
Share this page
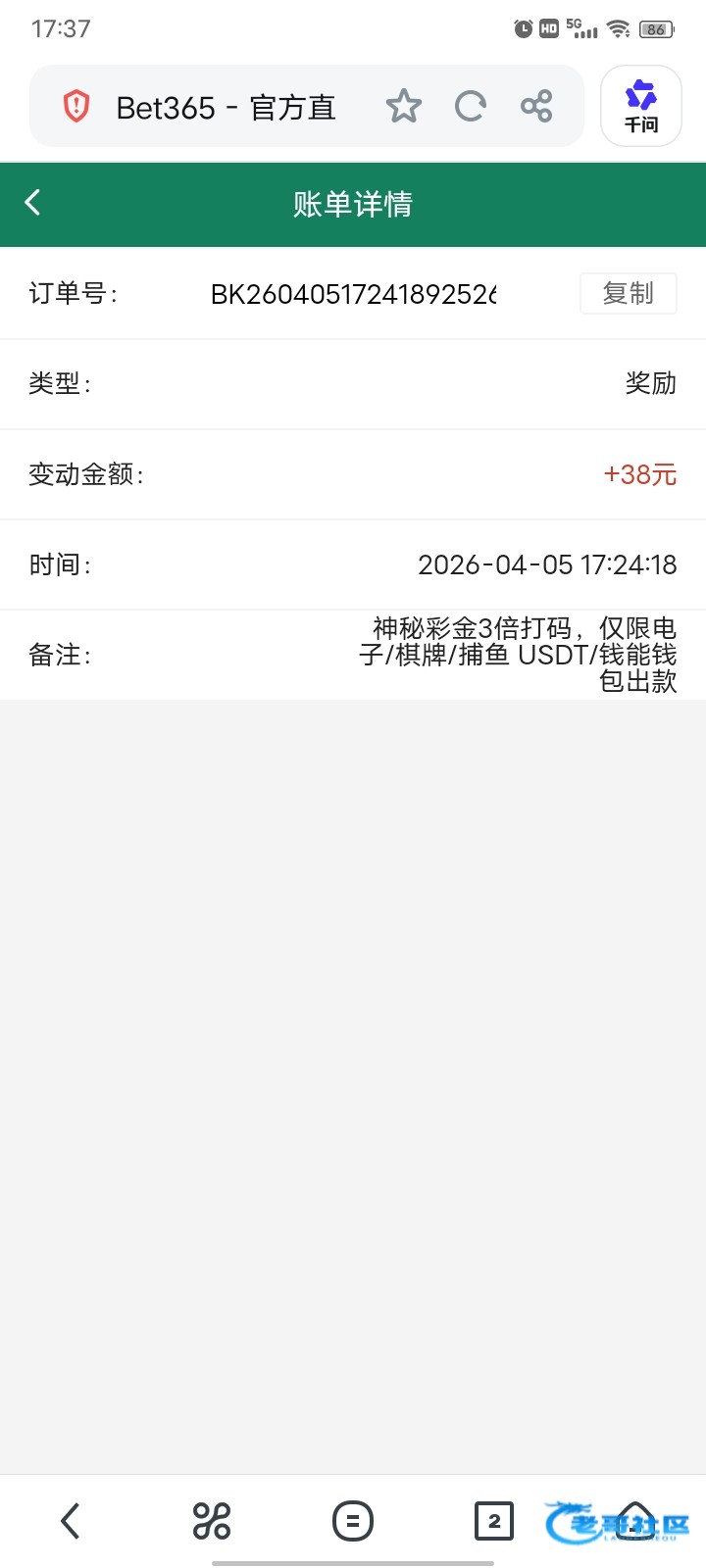tap(536, 106)
